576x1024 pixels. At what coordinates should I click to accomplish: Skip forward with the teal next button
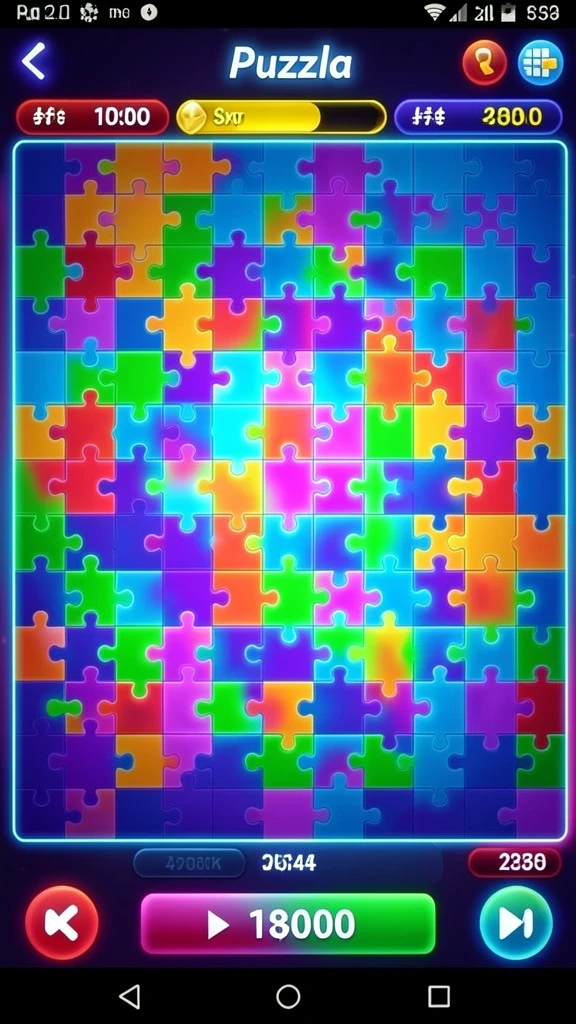tap(516, 923)
